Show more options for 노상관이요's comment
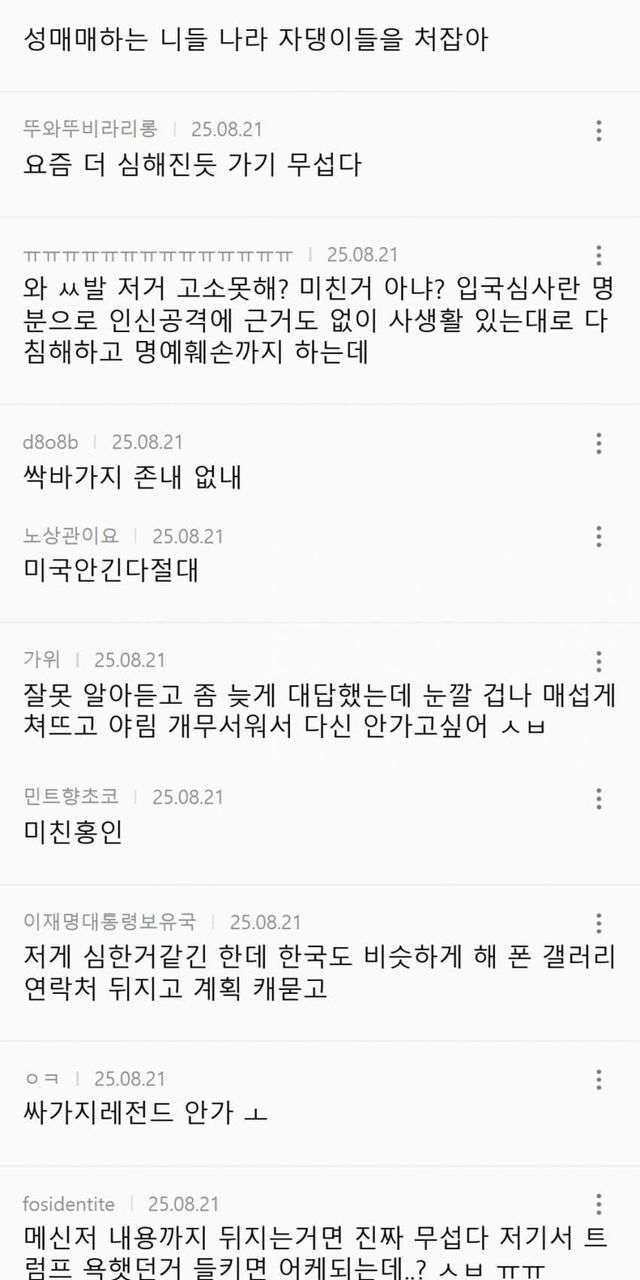The height and width of the screenshot is (1280, 640). [x=598, y=536]
